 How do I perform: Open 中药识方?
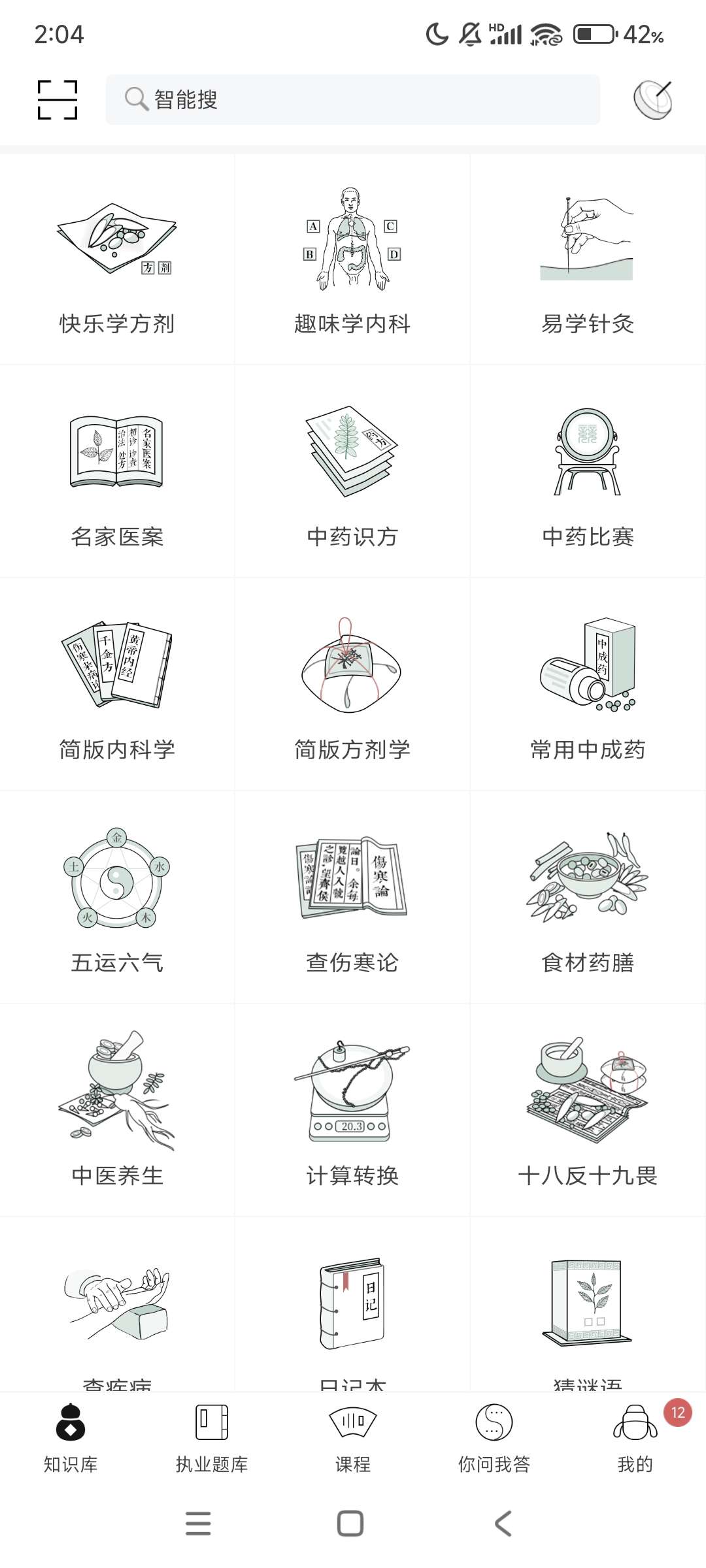352,474
